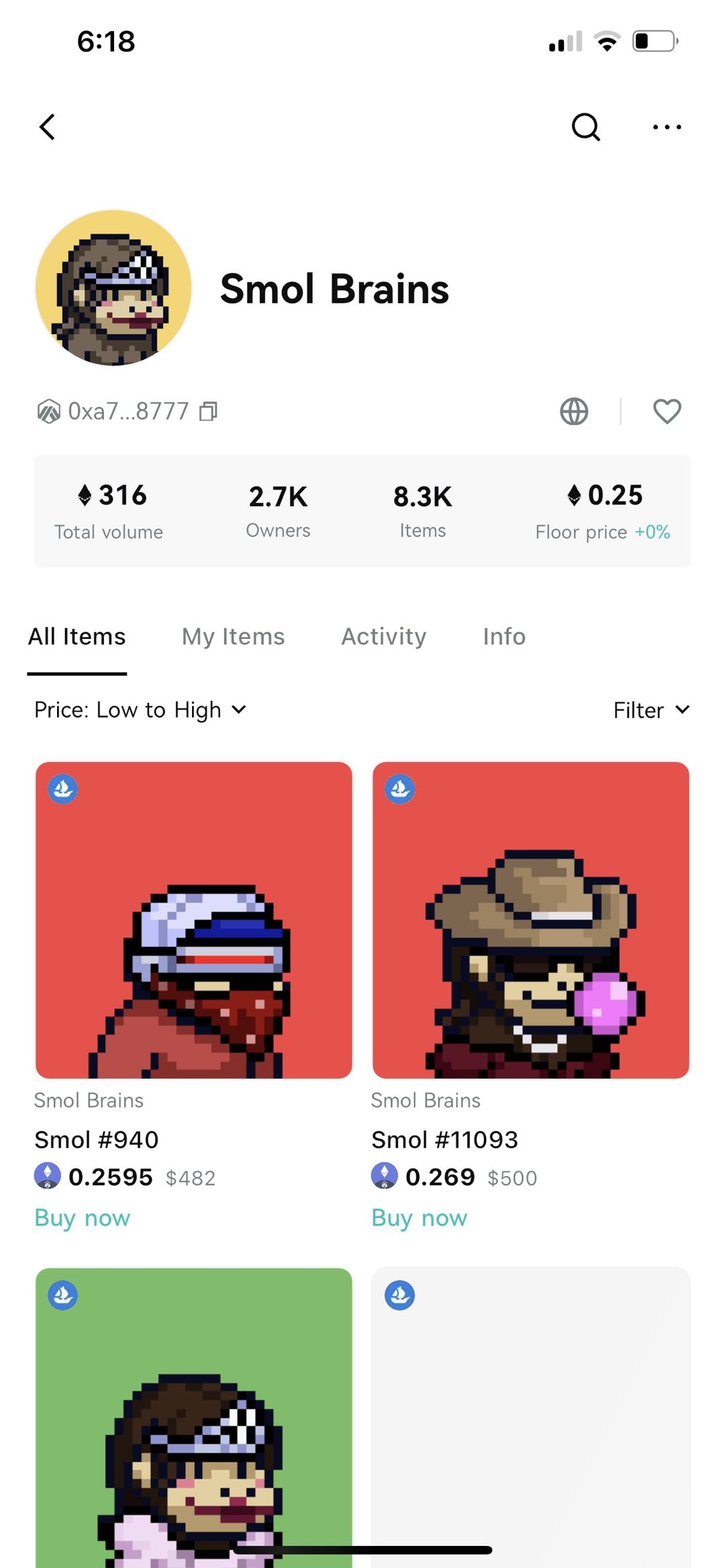Switch to the My Items tab
This screenshot has height=1568, width=725.
pos(233,636)
